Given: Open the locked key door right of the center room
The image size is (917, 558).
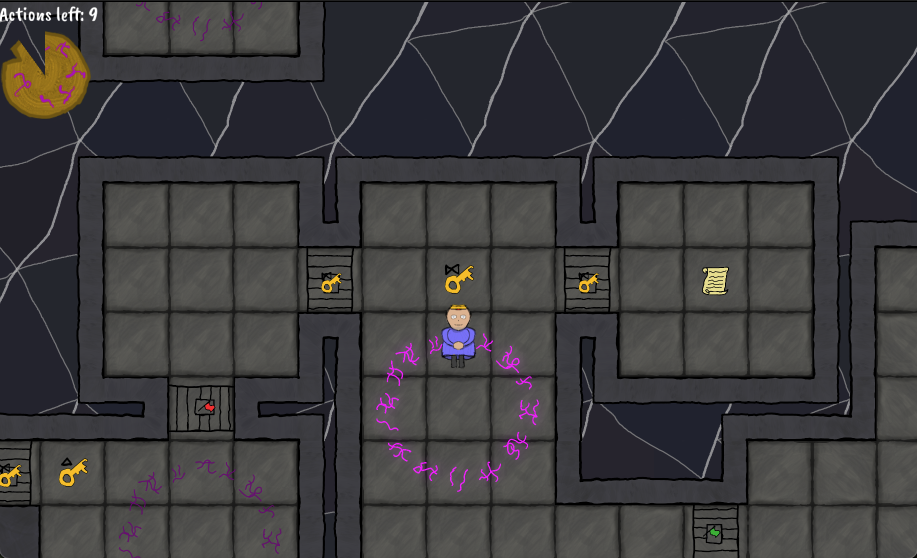Looking at the screenshot, I should point(587,281).
